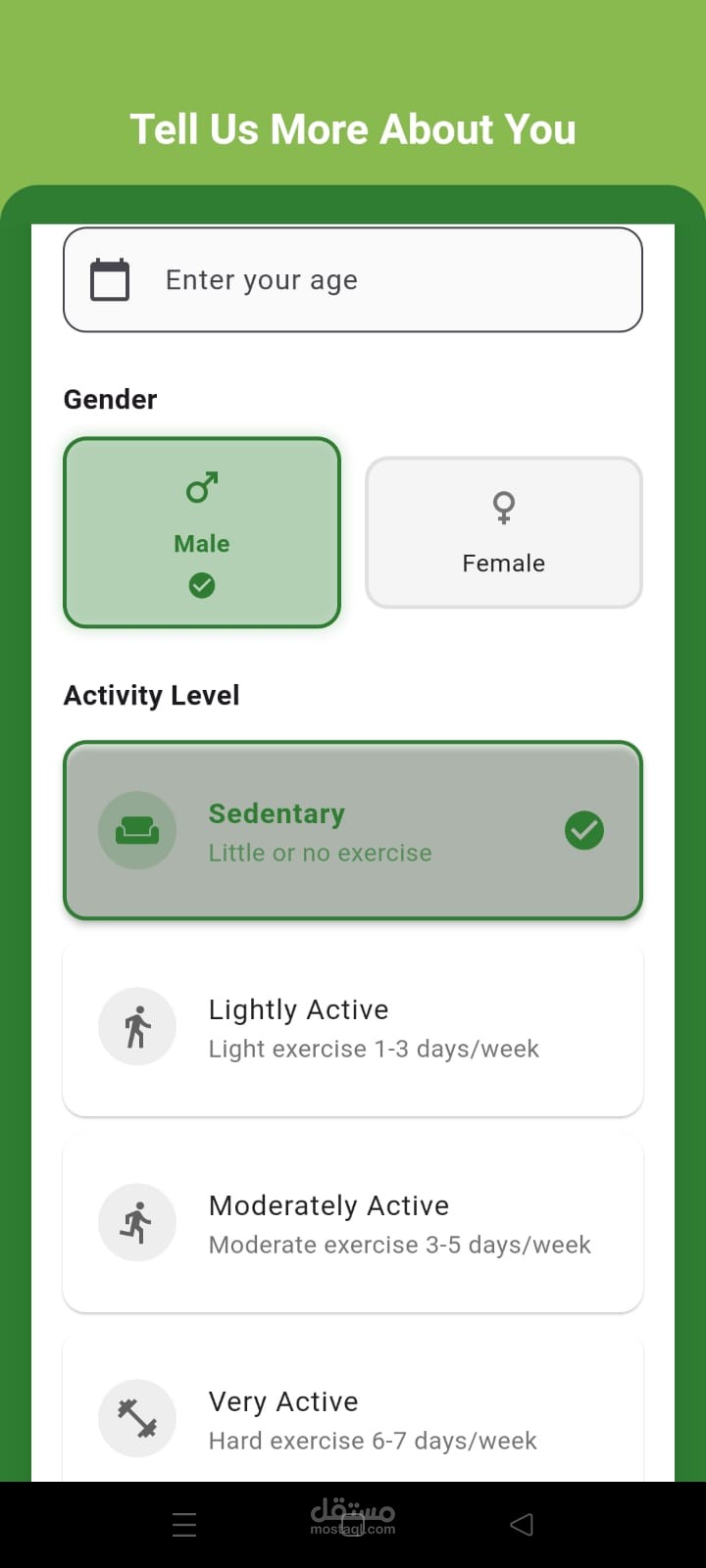Select Male as gender
The width and height of the screenshot is (706, 1568).
point(202,532)
